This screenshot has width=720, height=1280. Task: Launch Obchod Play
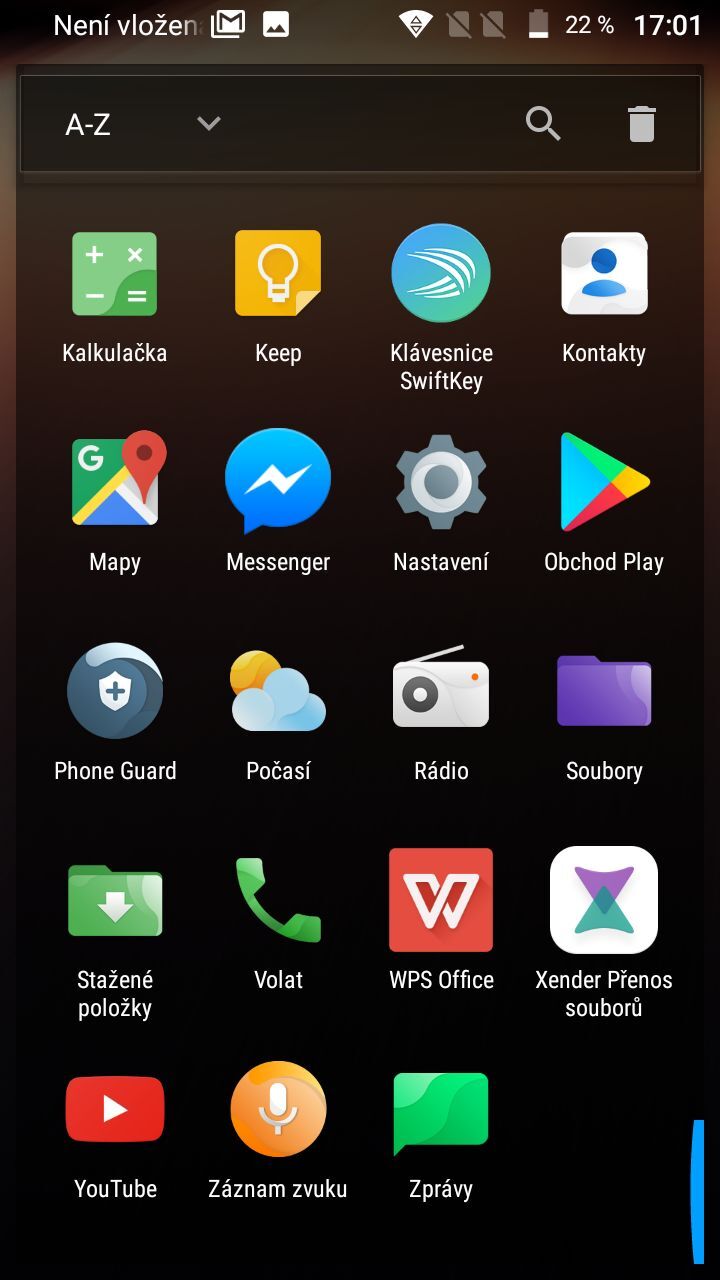pos(604,481)
